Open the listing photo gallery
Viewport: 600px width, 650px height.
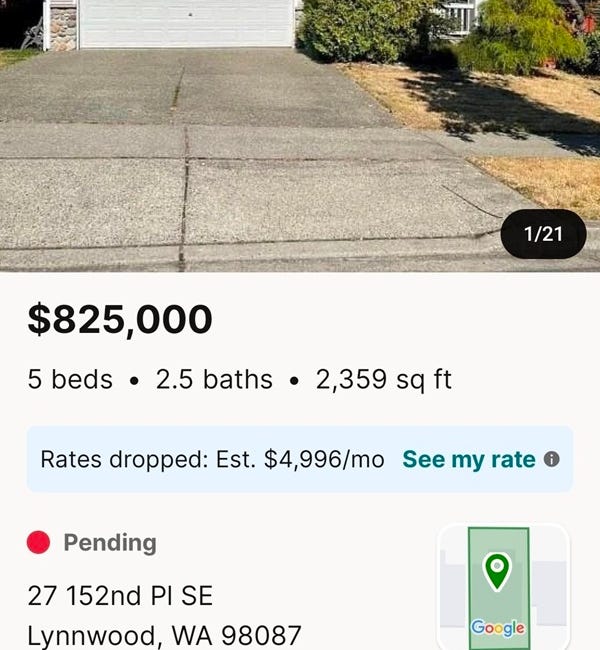pyautogui.click(x=300, y=135)
